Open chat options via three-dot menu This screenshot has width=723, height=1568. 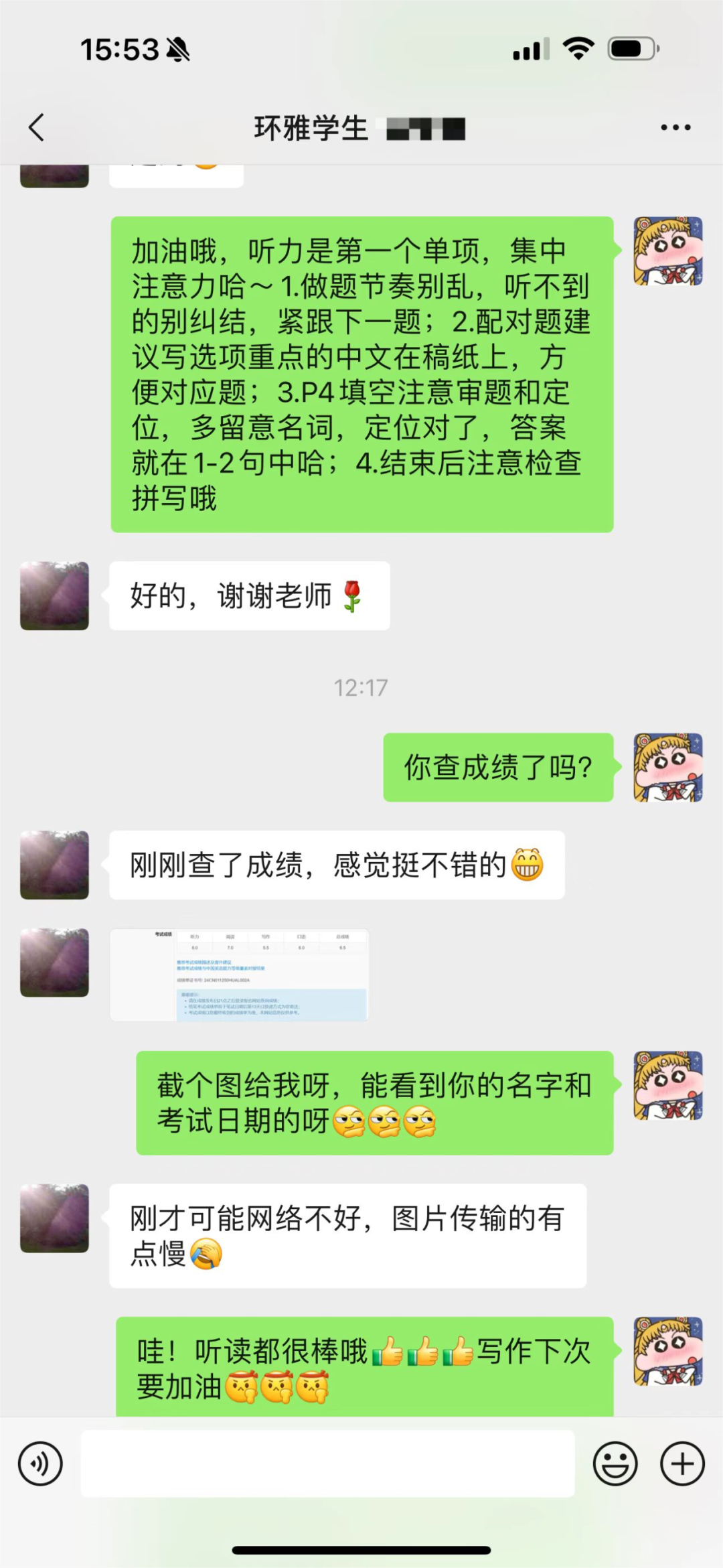(x=676, y=127)
